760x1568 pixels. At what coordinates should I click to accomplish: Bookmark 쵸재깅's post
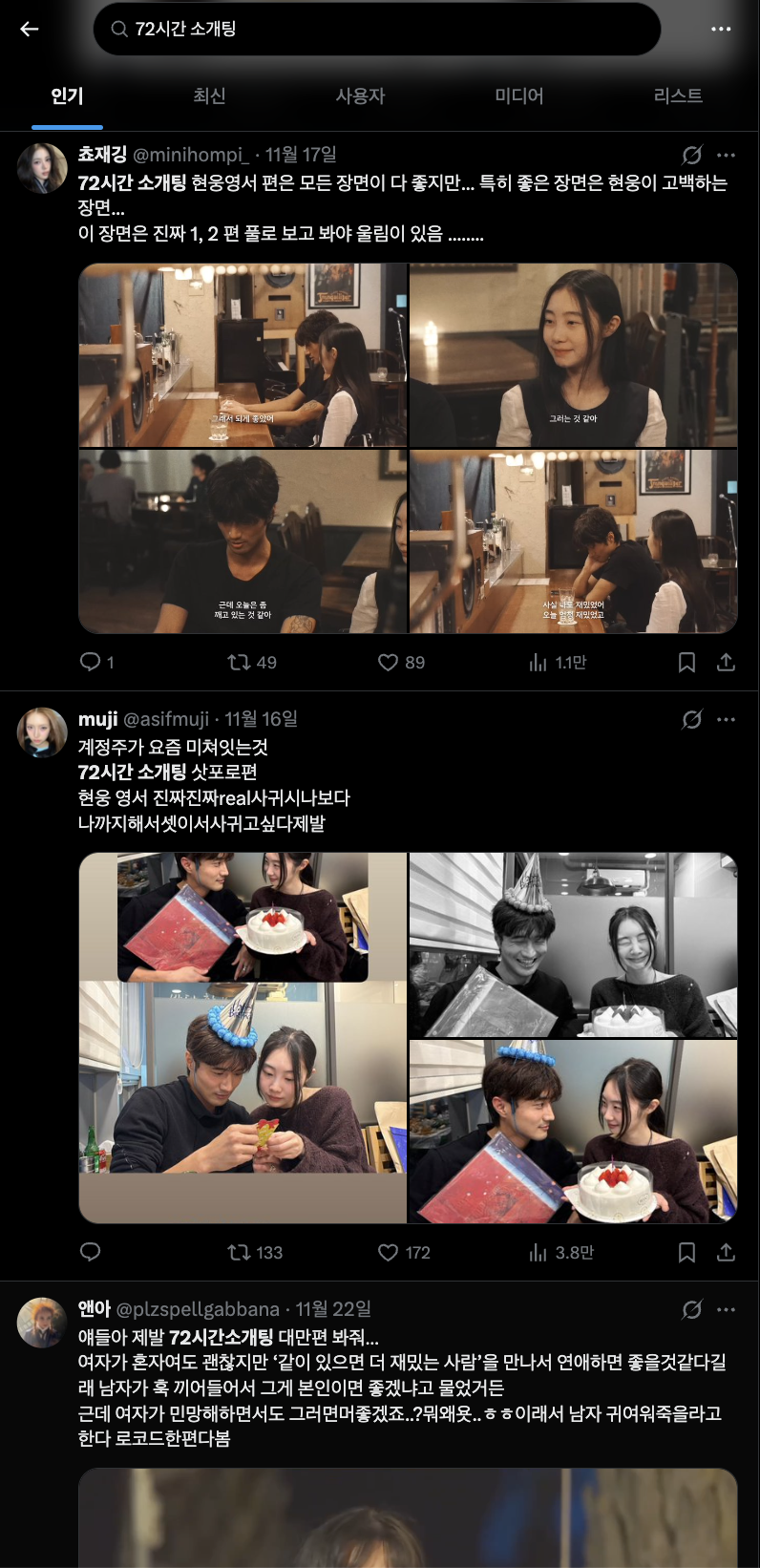pos(686,662)
